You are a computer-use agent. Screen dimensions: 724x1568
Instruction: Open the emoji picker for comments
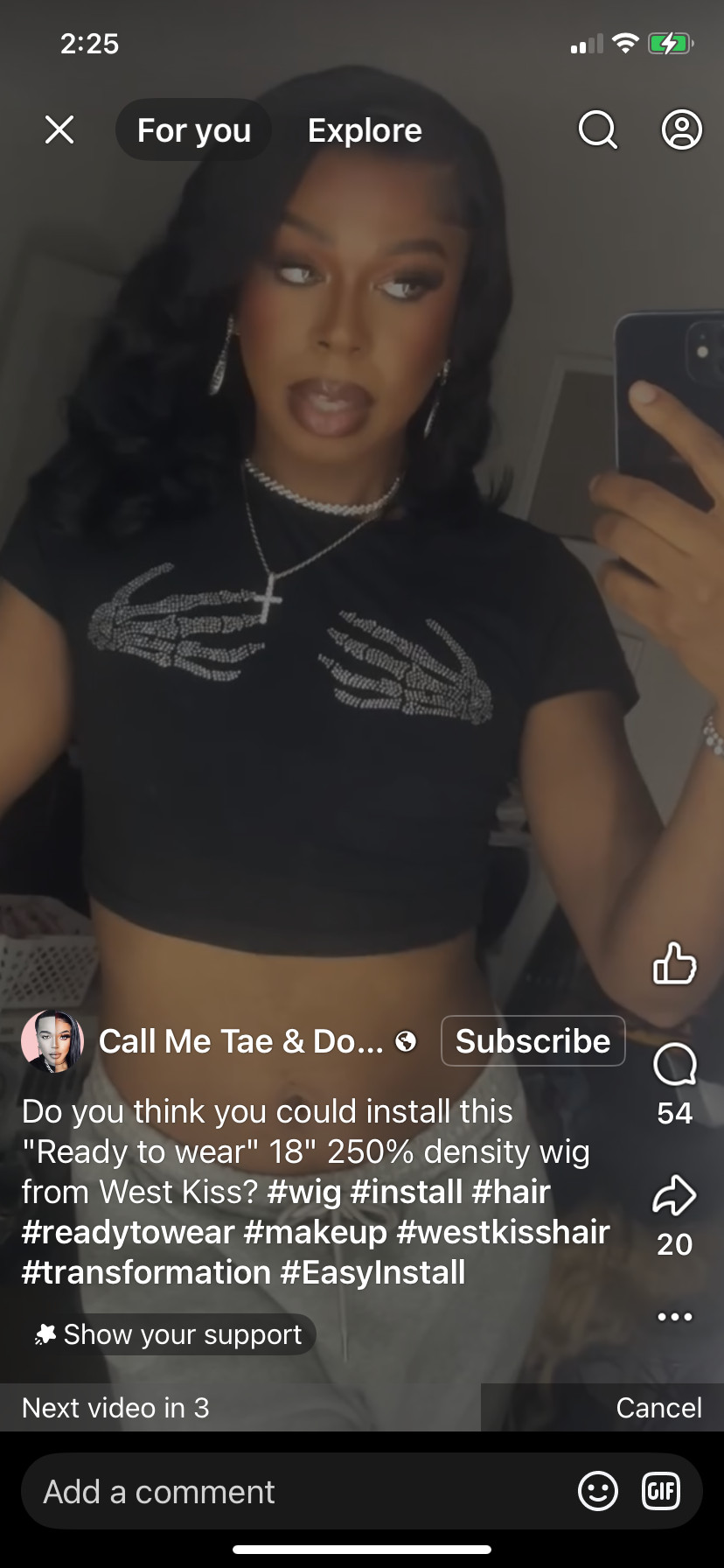[598, 1492]
